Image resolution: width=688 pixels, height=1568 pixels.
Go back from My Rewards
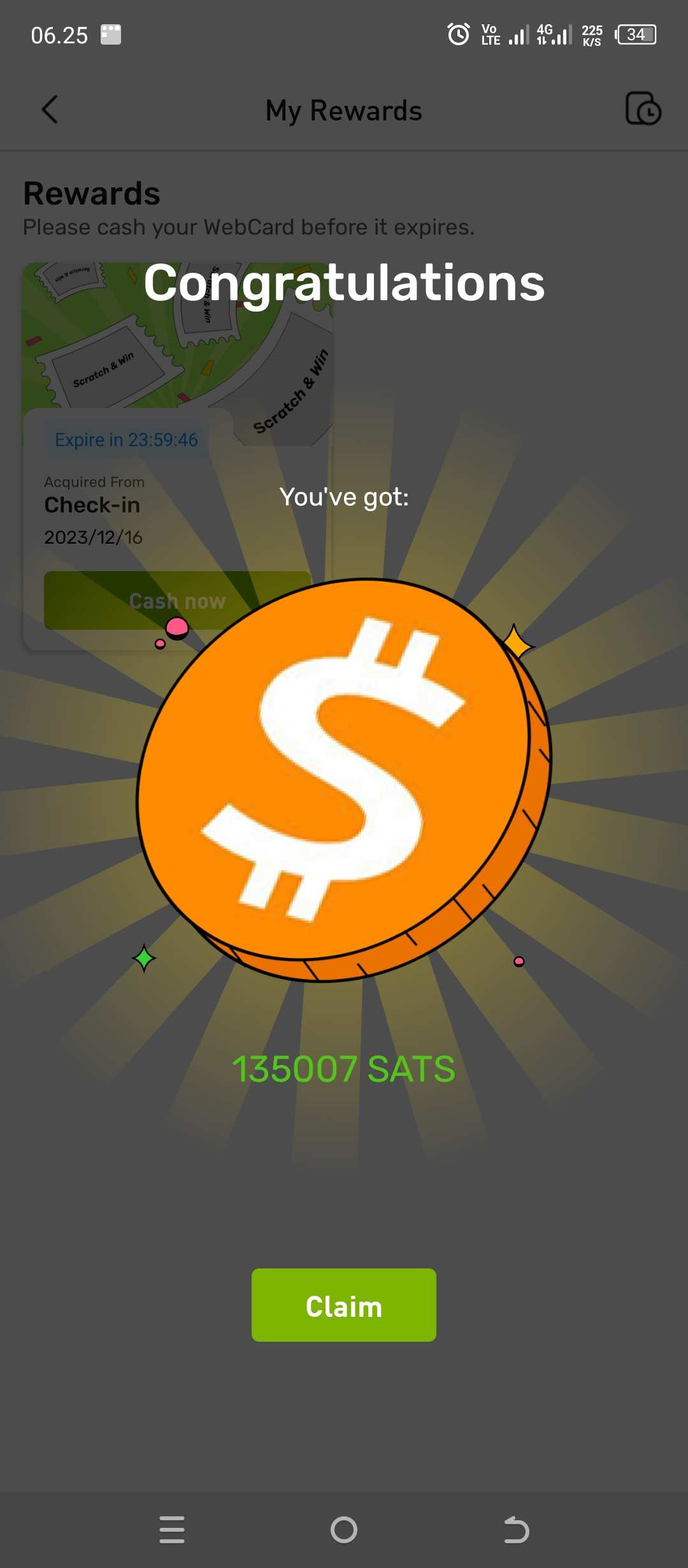click(50, 110)
